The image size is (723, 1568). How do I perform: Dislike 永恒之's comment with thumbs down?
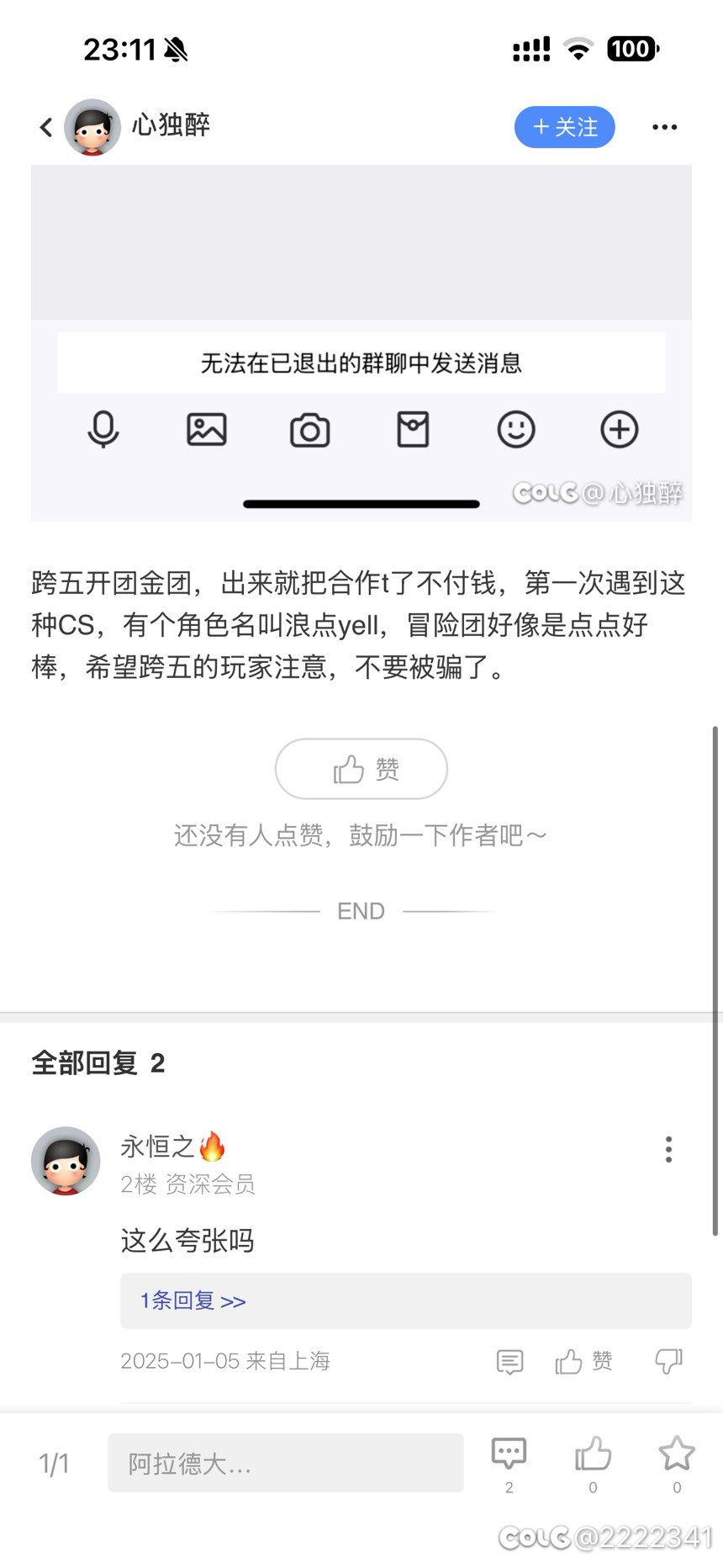[668, 1361]
